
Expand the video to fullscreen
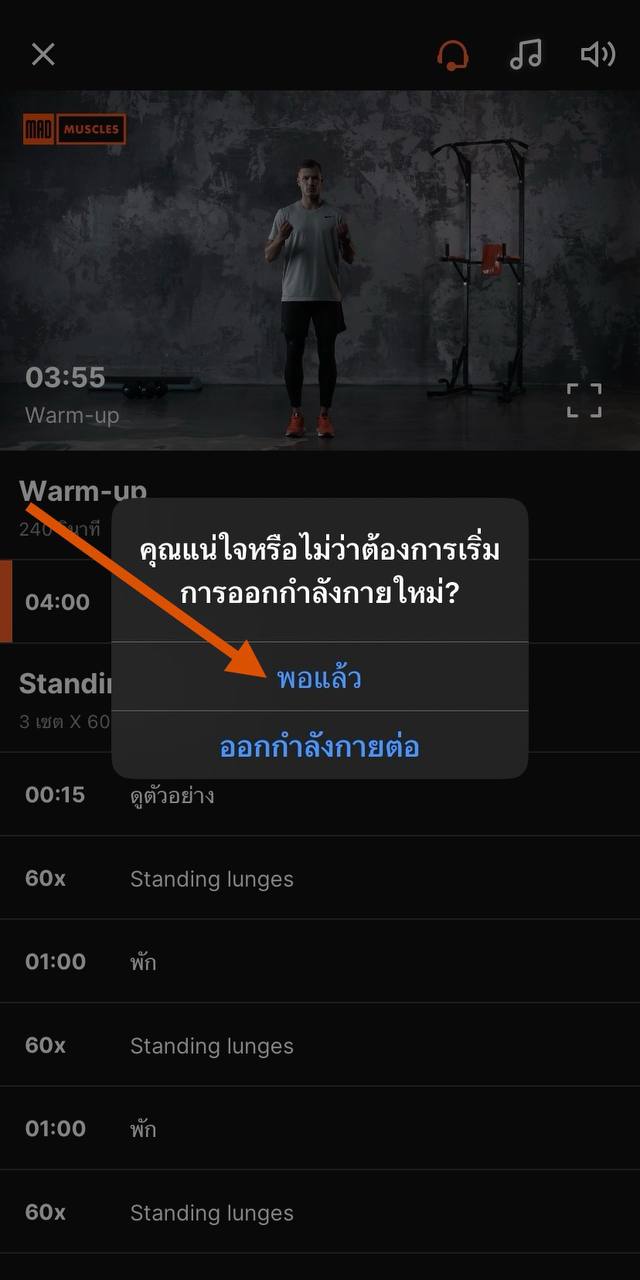(x=584, y=400)
